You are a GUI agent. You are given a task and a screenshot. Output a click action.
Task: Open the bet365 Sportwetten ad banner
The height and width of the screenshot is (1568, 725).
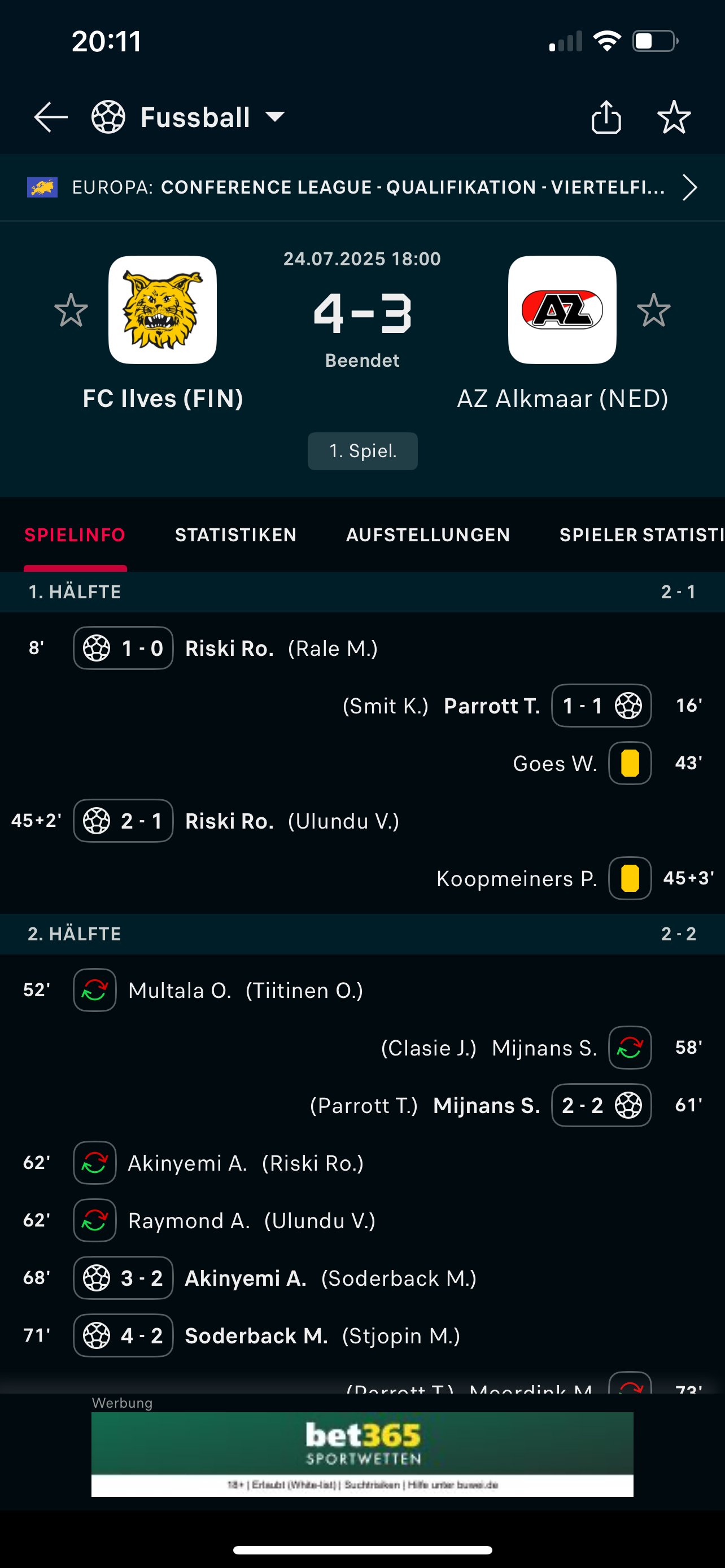(x=362, y=1454)
